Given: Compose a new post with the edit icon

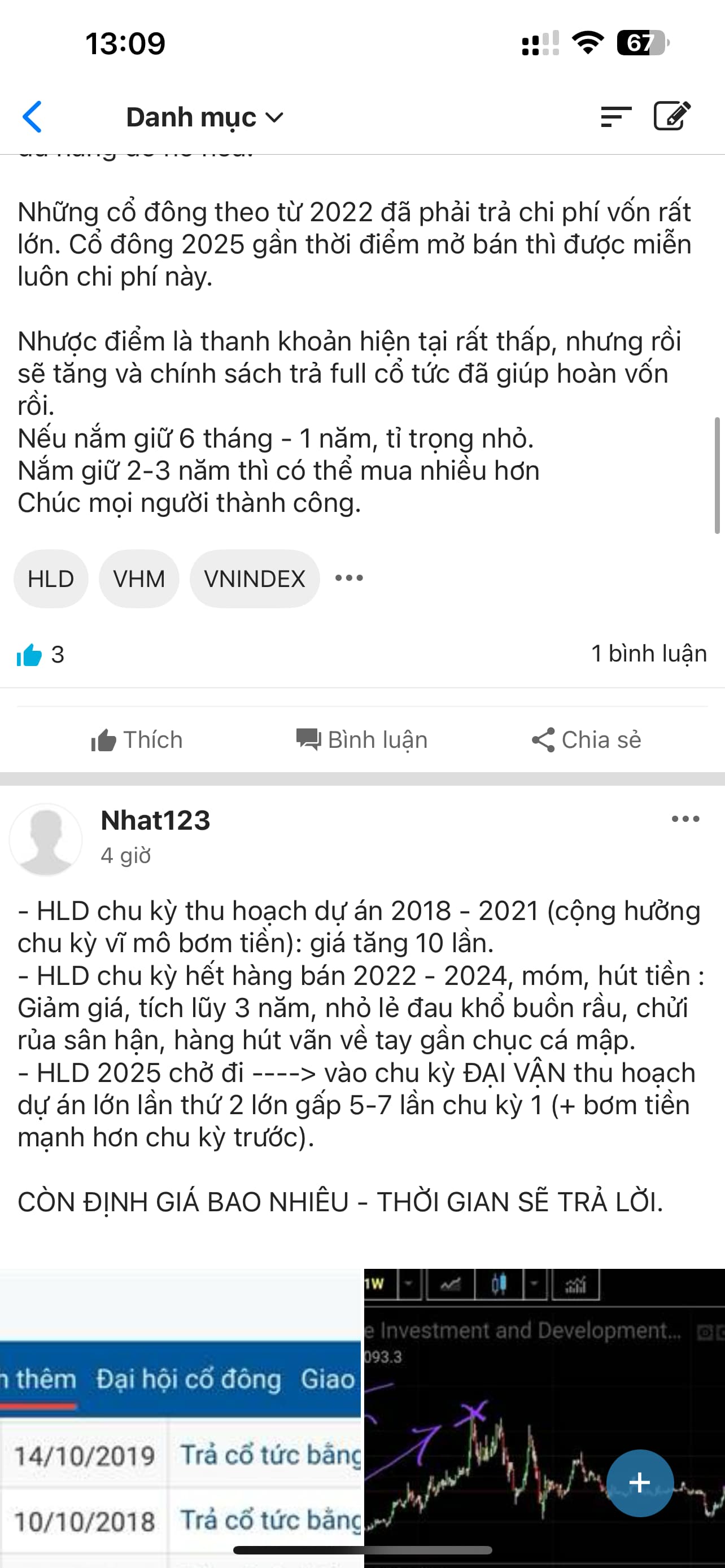Looking at the screenshot, I should (x=672, y=116).
